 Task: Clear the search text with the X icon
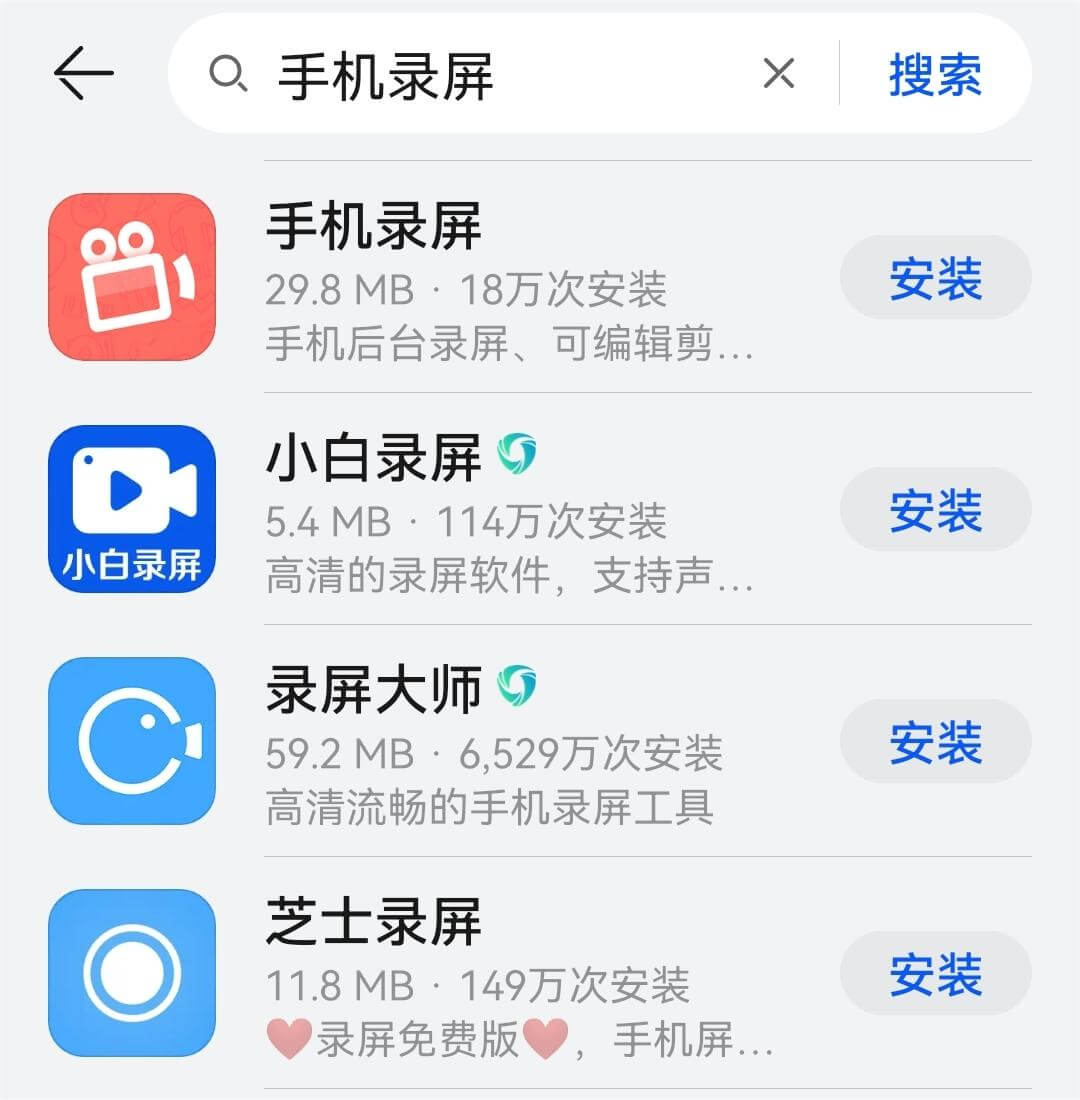(778, 72)
